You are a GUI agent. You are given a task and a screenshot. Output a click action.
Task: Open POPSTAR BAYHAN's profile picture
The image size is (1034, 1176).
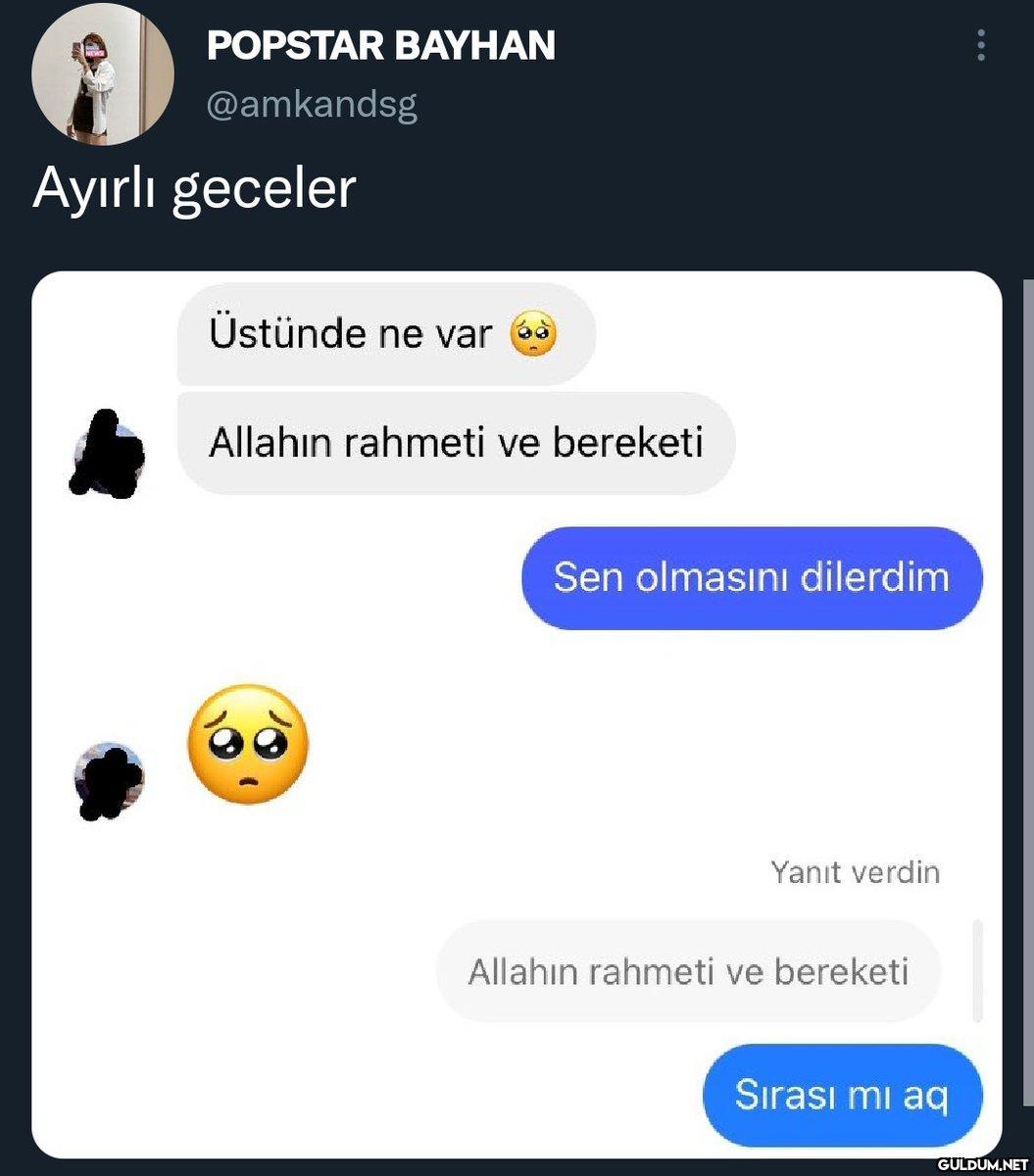coord(102,73)
